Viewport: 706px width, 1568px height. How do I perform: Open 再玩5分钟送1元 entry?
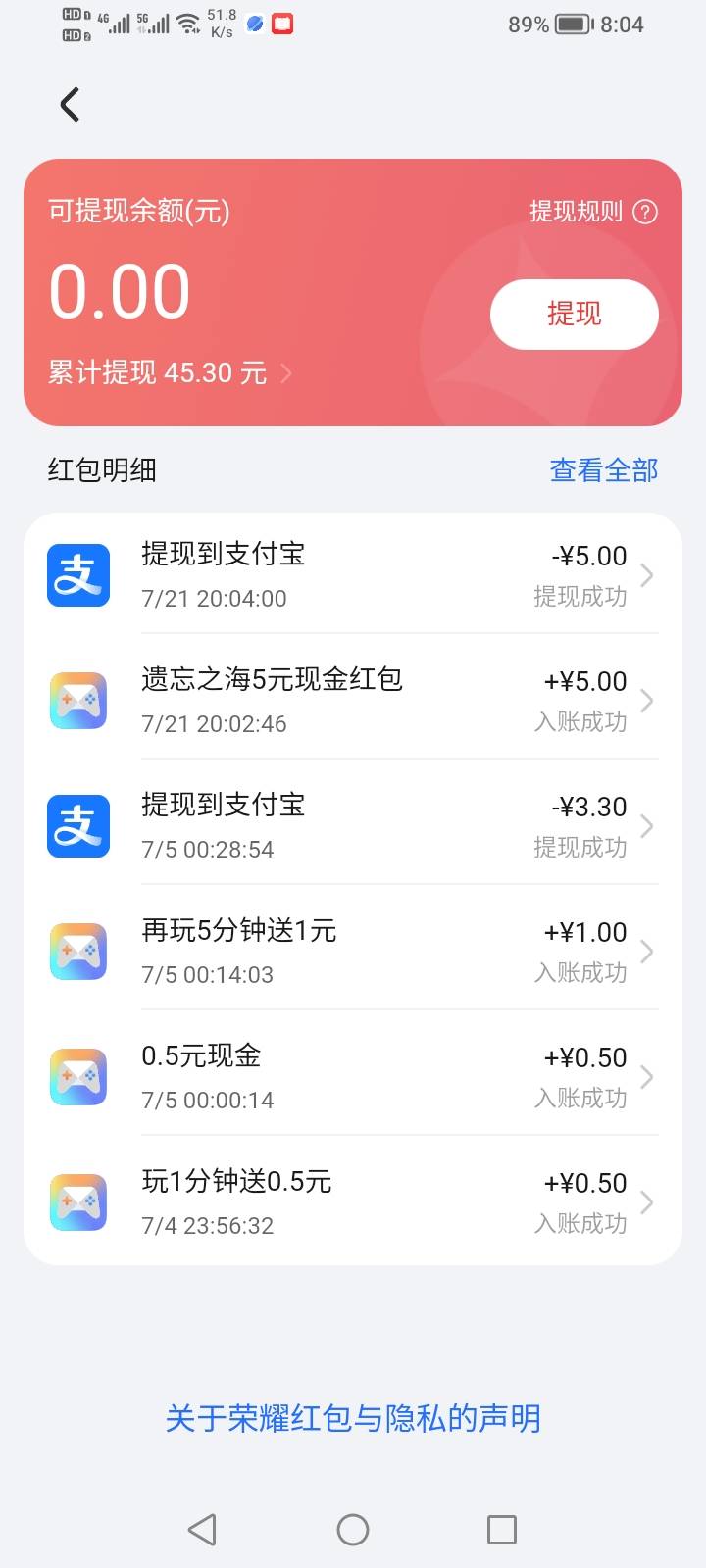click(353, 951)
